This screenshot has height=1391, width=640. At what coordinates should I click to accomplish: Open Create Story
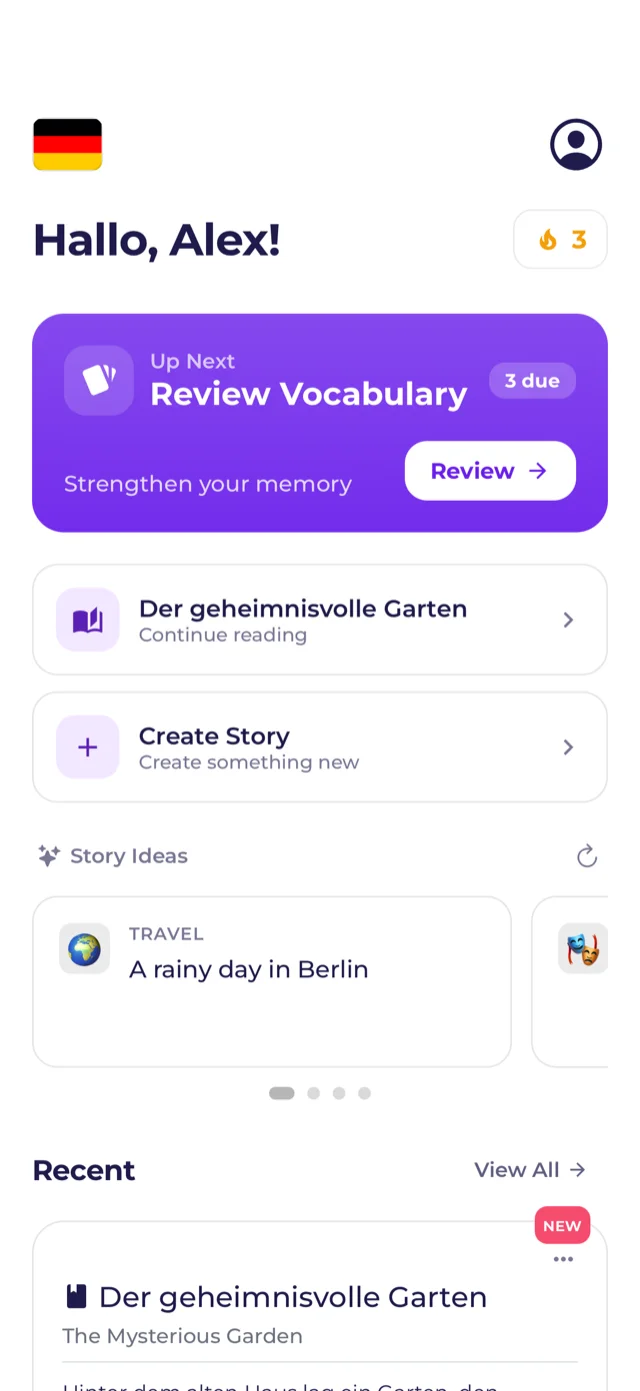320,747
